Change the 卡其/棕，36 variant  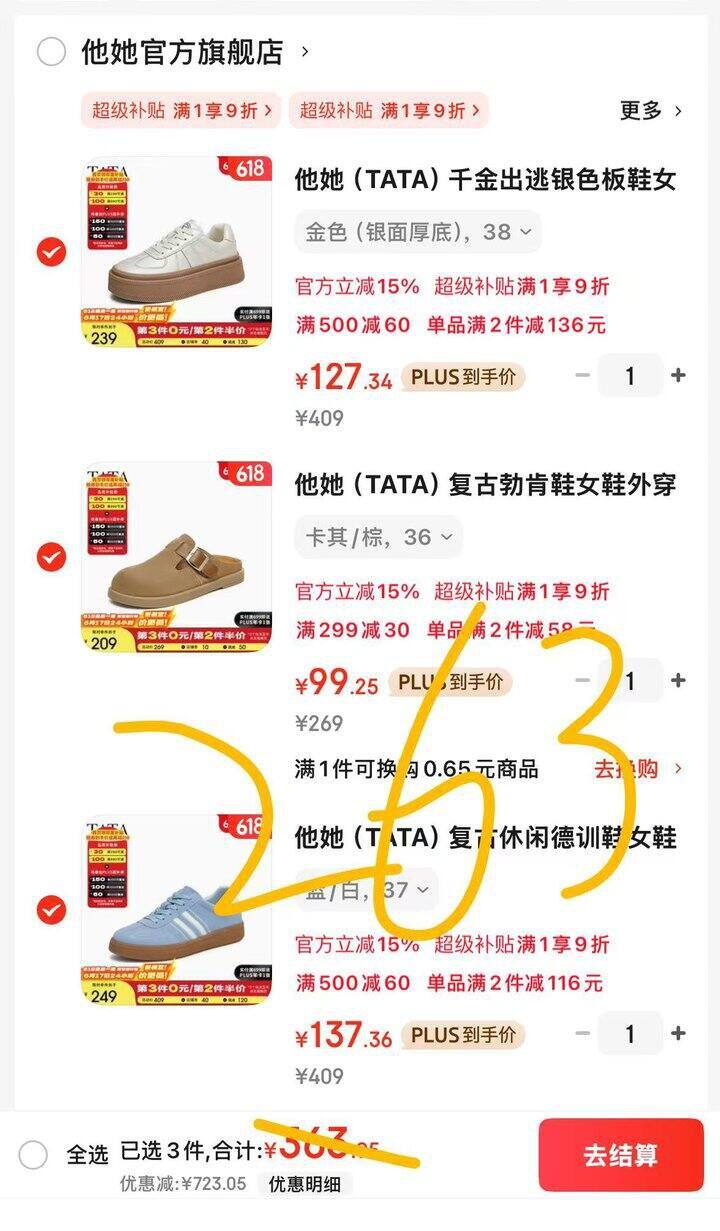click(x=378, y=537)
